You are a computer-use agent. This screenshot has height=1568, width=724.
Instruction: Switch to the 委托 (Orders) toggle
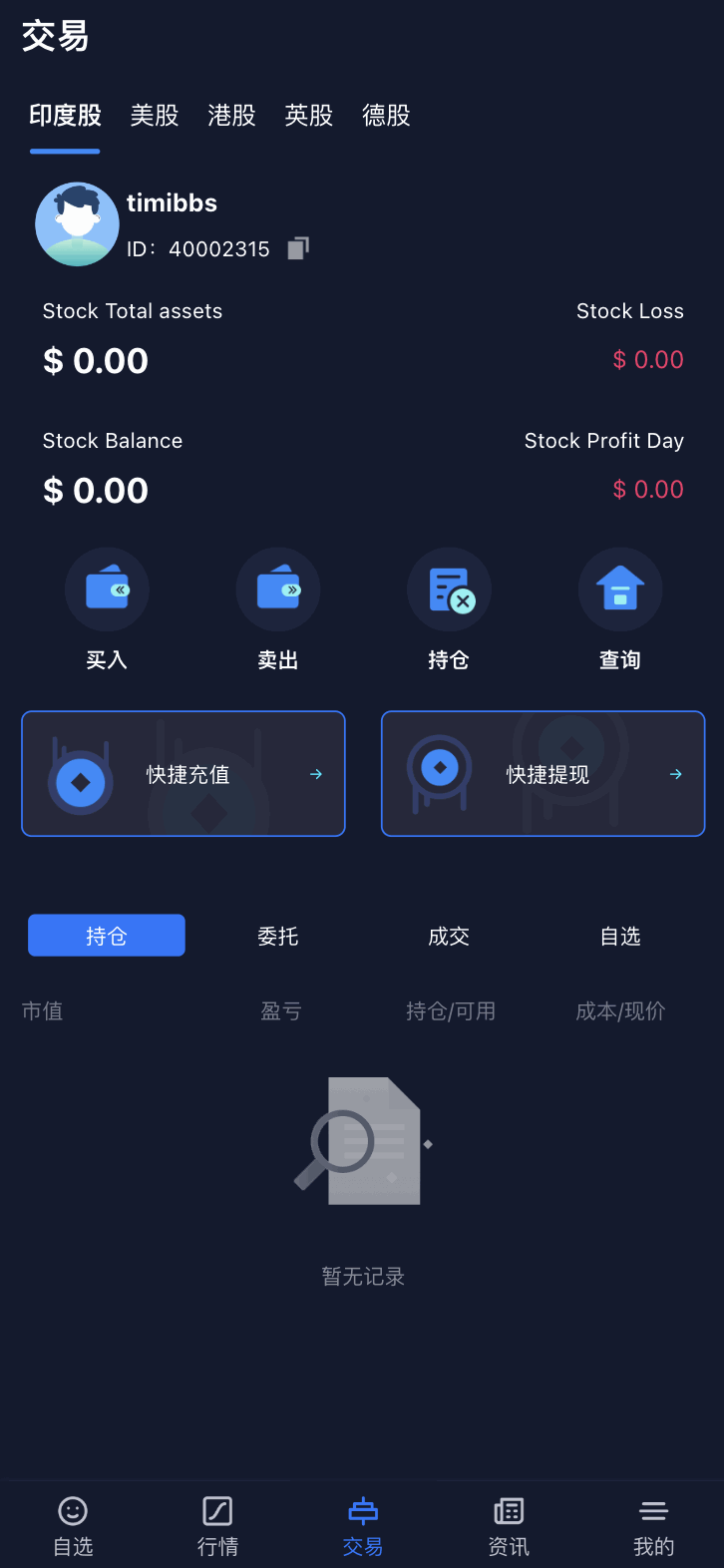pos(277,936)
